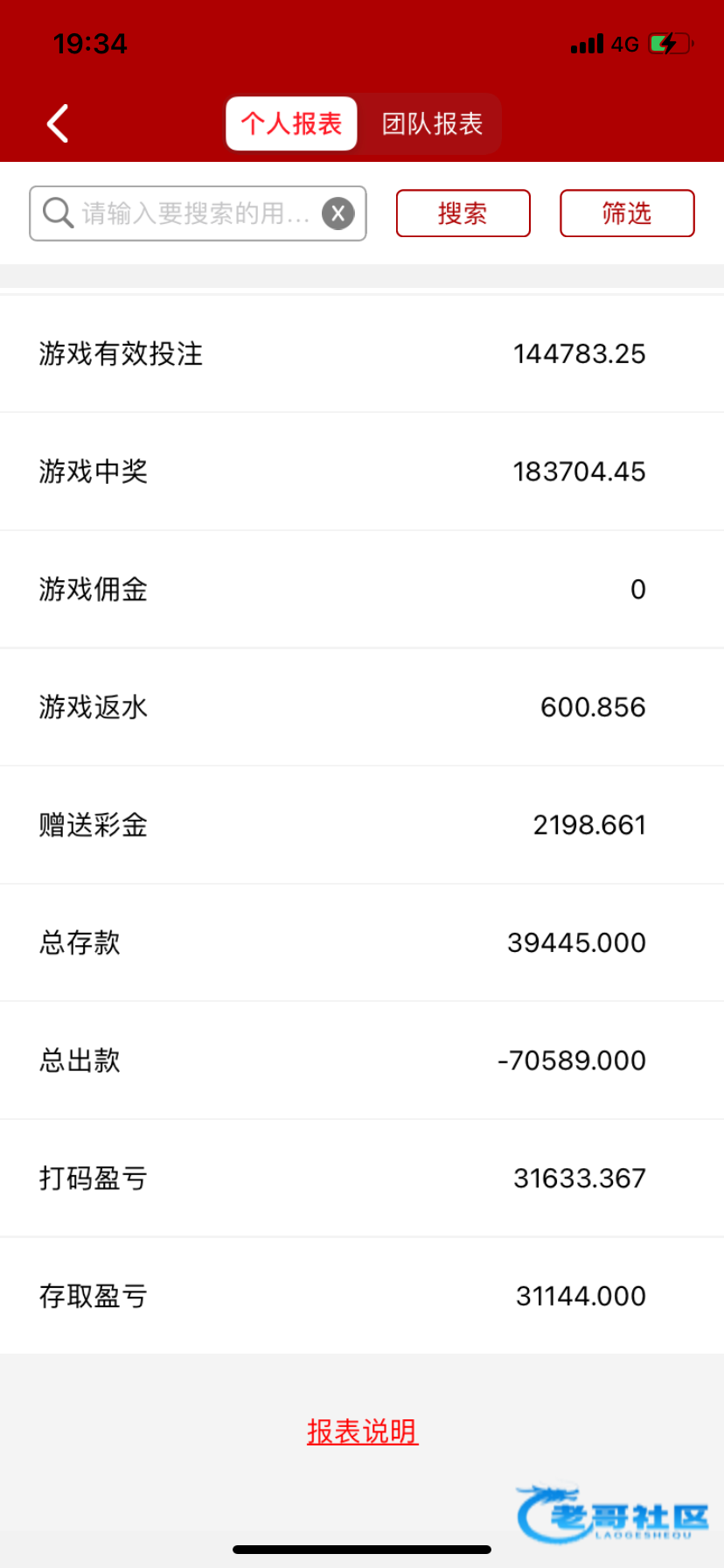Go back using the top-left arrow
Viewport: 724px width, 1568px height.
[58, 123]
